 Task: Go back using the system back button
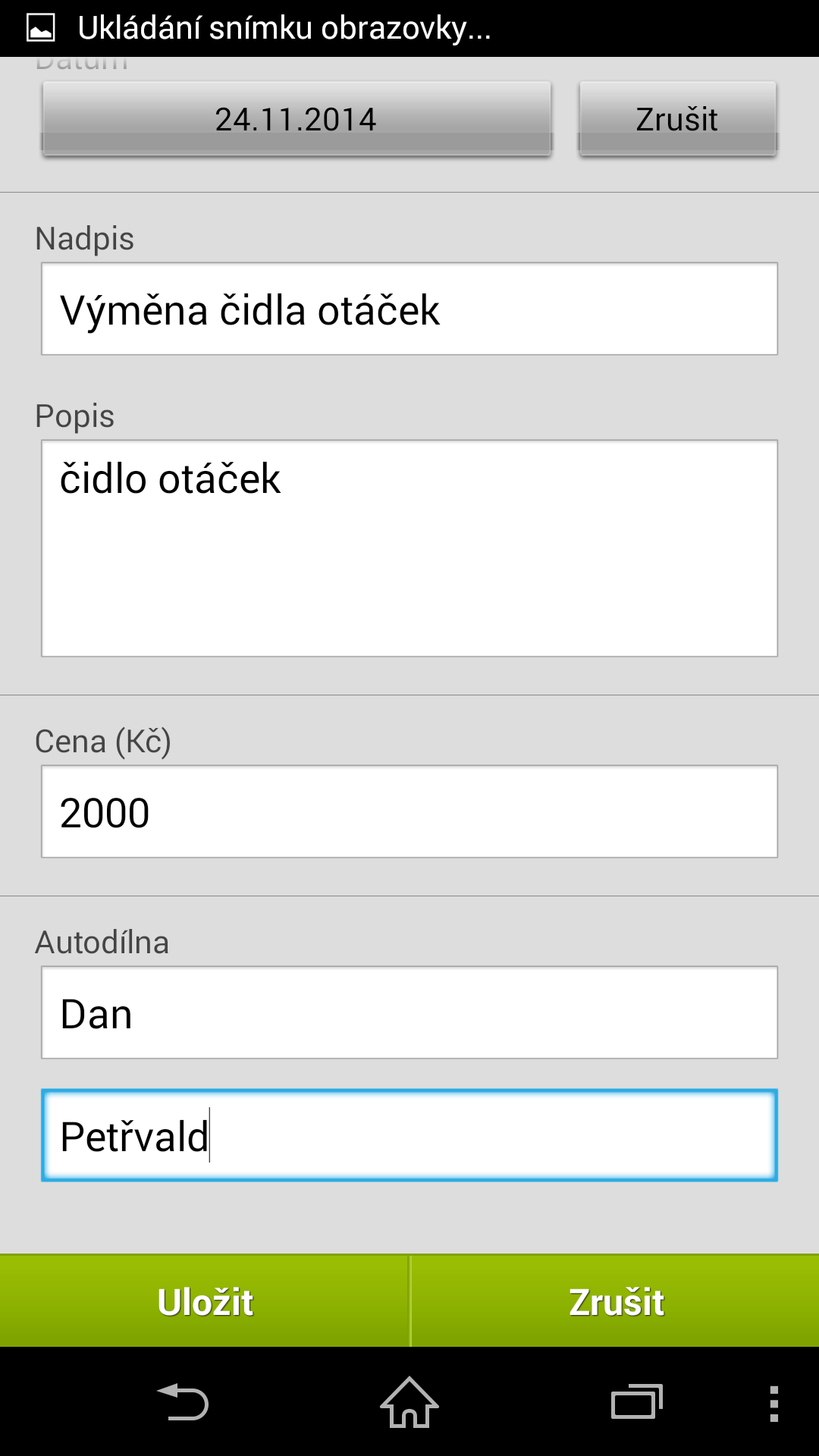click(183, 1402)
